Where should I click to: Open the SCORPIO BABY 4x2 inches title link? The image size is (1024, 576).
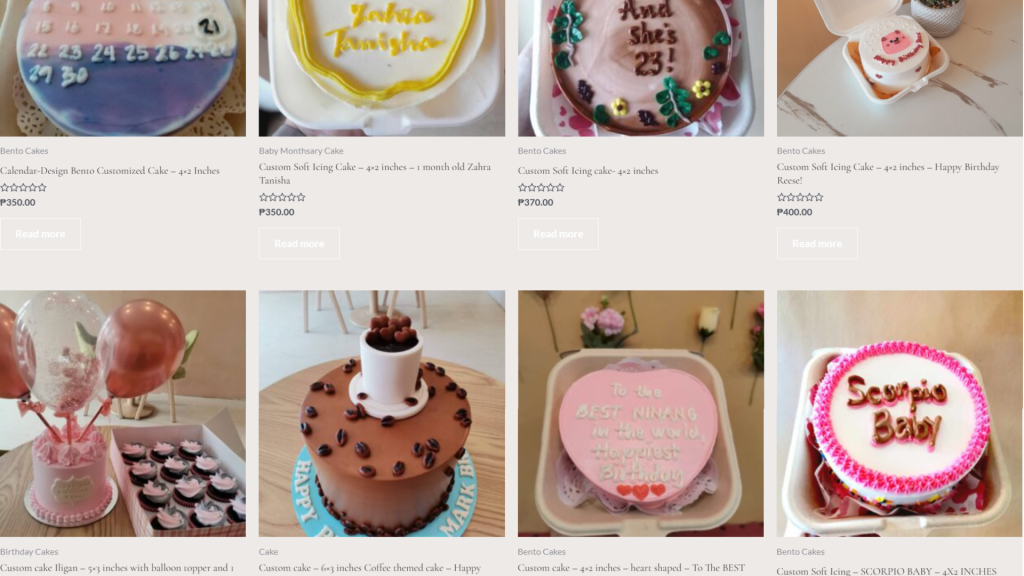(x=886, y=571)
